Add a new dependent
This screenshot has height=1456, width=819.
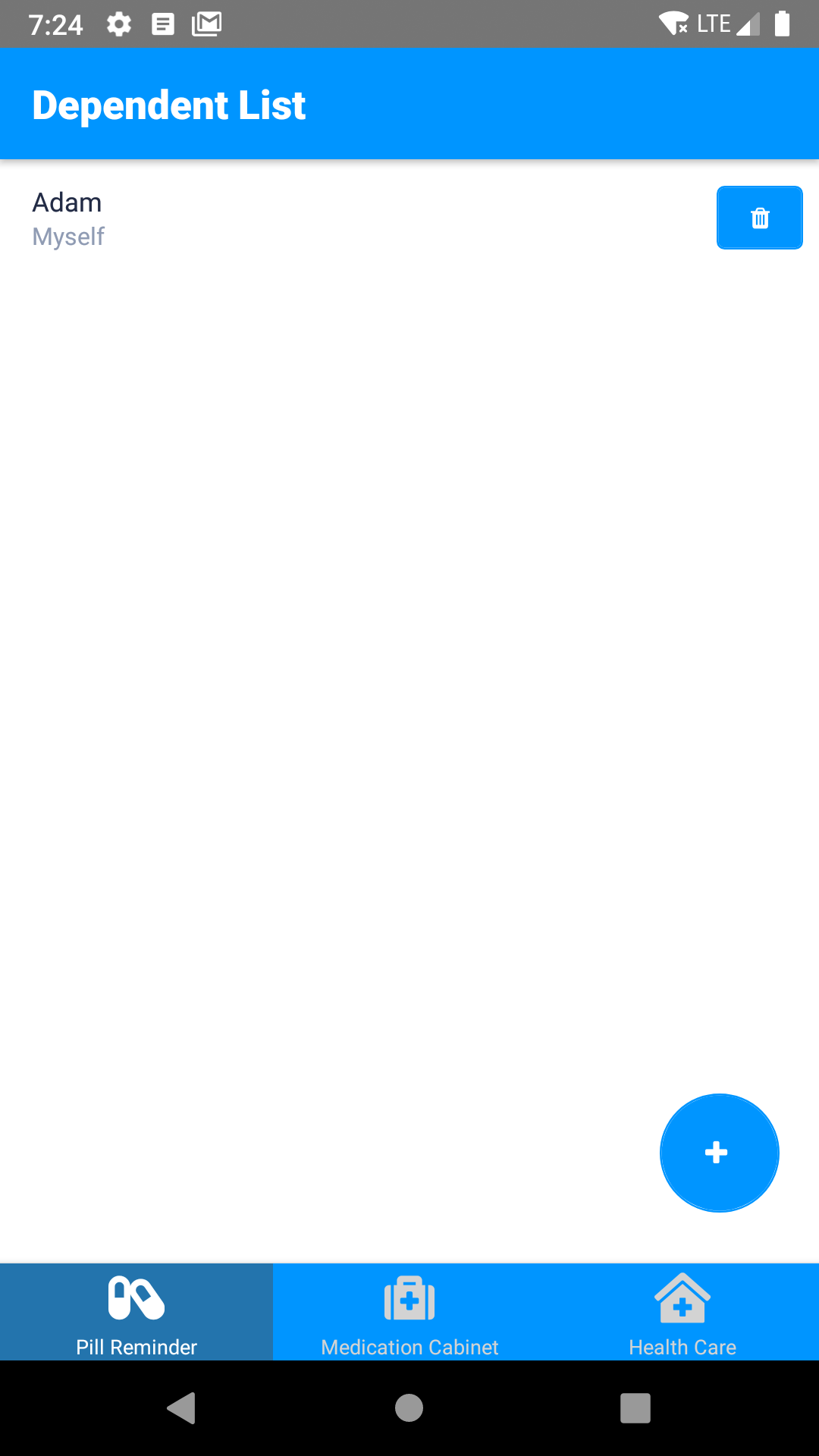pos(719,1153)
